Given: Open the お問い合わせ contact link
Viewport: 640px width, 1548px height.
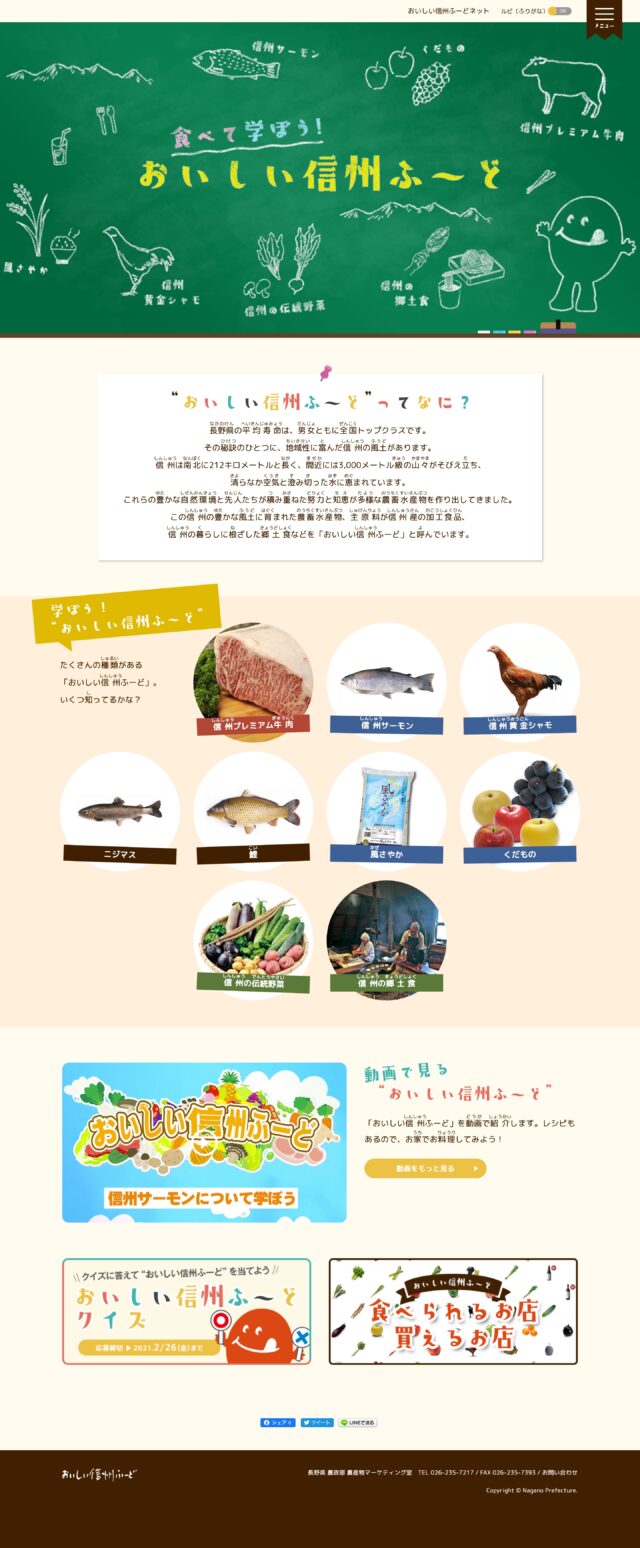Looking at the screenshot, I should point(560,1472).
